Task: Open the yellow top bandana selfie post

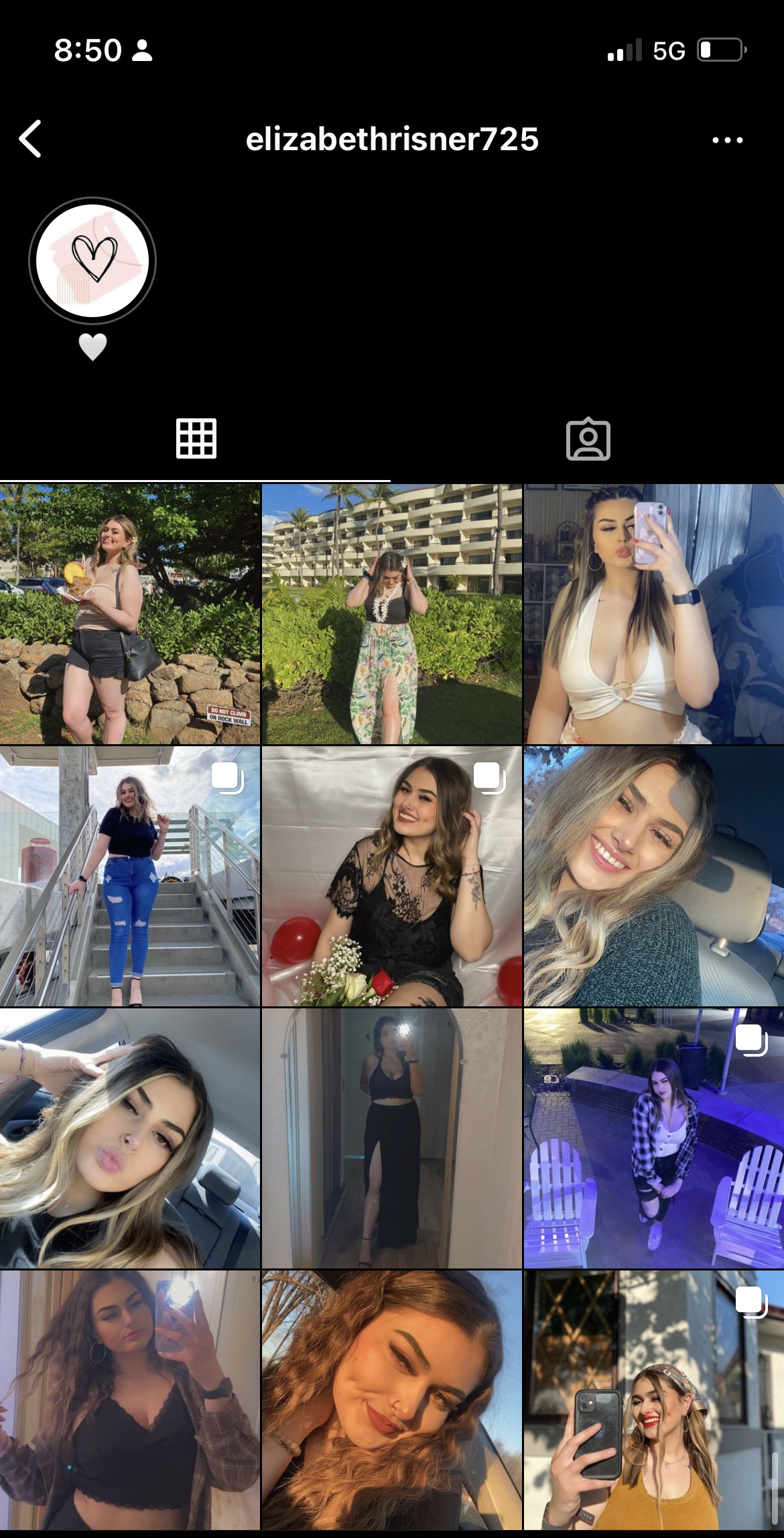Action: pyautogui.click(x=653, y=1400)
